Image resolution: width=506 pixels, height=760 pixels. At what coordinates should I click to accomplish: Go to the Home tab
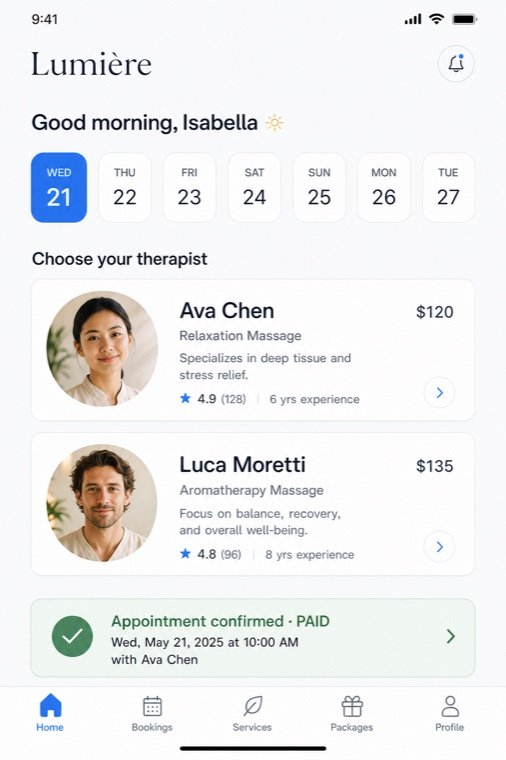pyautogui.click(x=50, y=712)
